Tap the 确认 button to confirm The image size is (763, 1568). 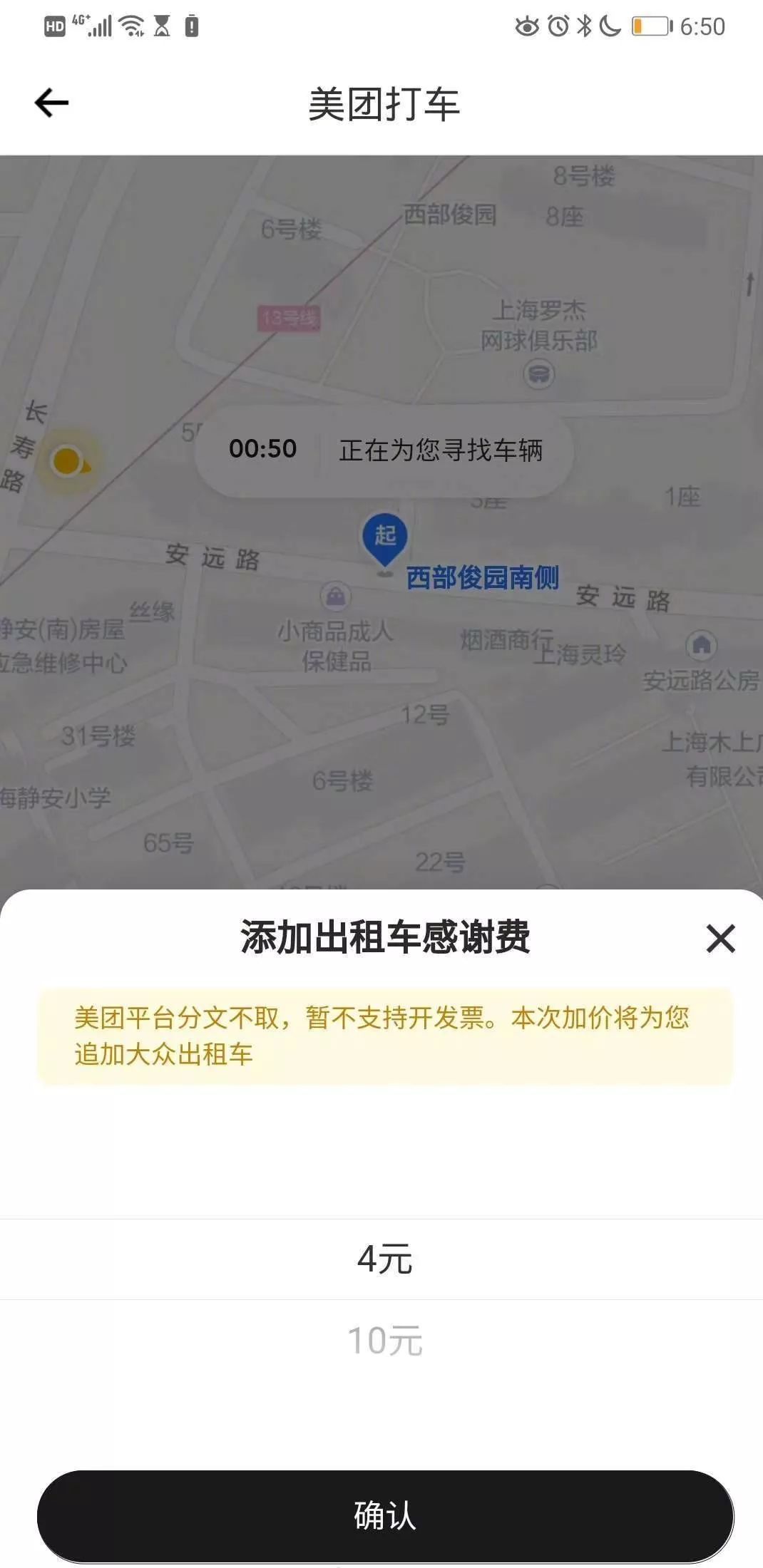tap(385, 1516)
